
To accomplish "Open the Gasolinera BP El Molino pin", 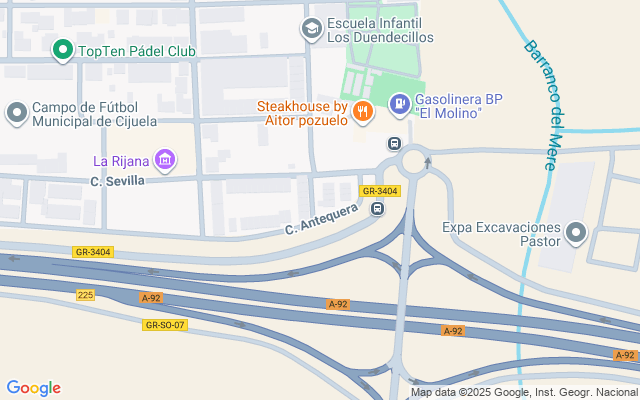I will point(399,102).
